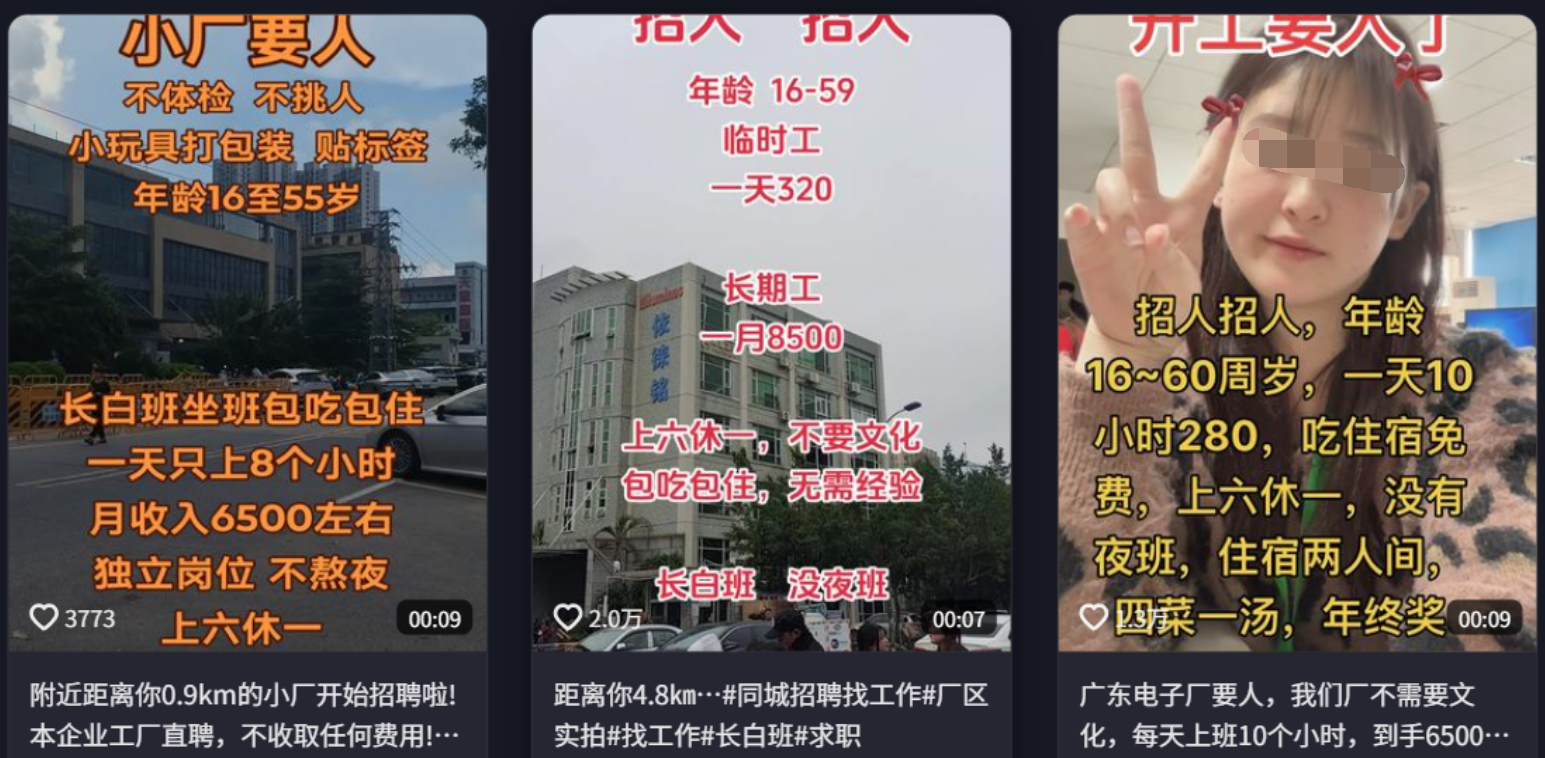This screenshot has height=758, width=1545.
Task: Like the video with 2.0万 likes
Action: pyautogui.click(x=568, y=618)
